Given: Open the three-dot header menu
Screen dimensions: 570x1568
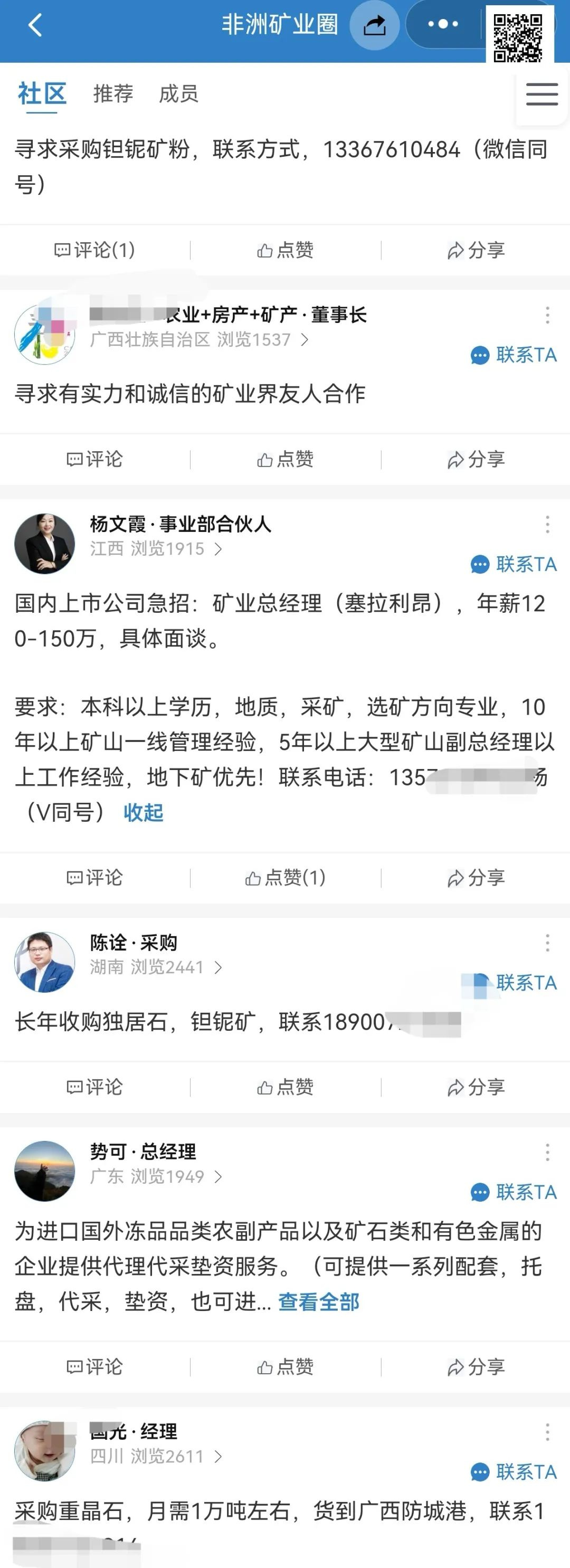Looking at the screenshot, I should point(443,24).
